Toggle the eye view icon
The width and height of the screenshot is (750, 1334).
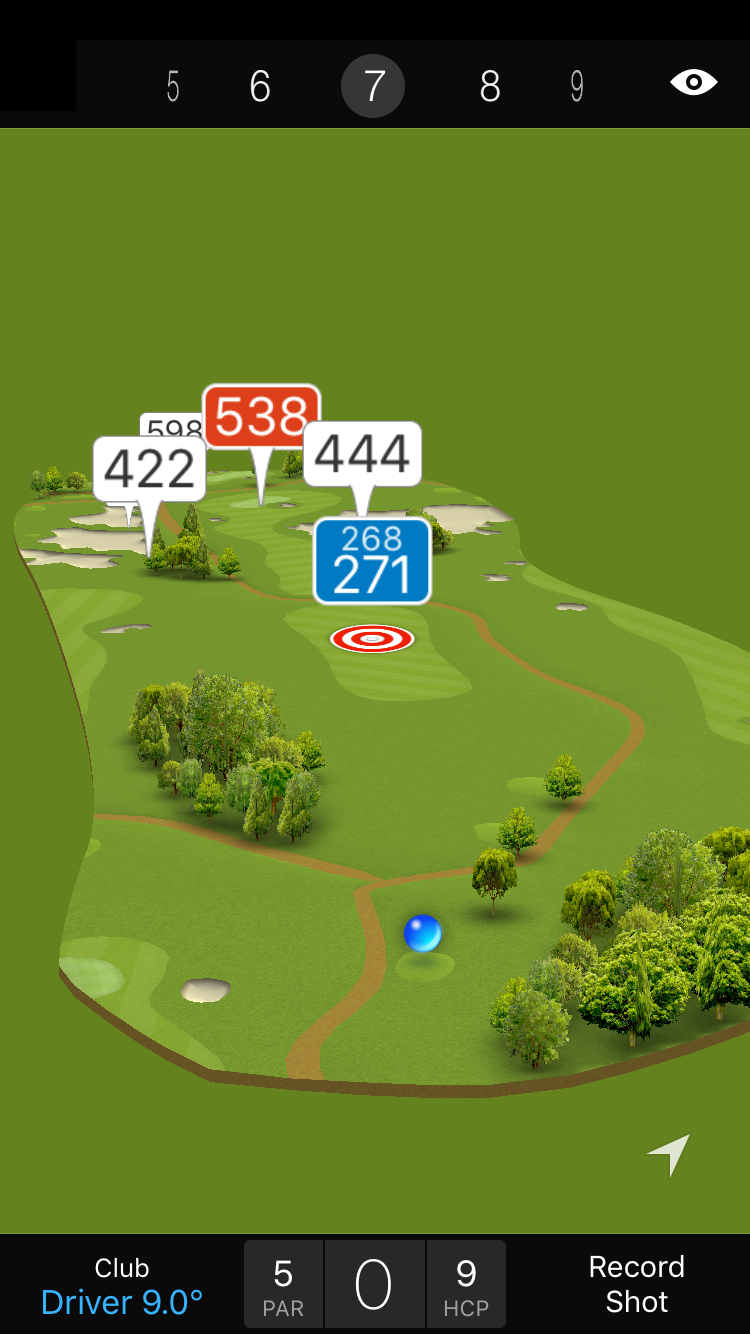pos(694,82)
